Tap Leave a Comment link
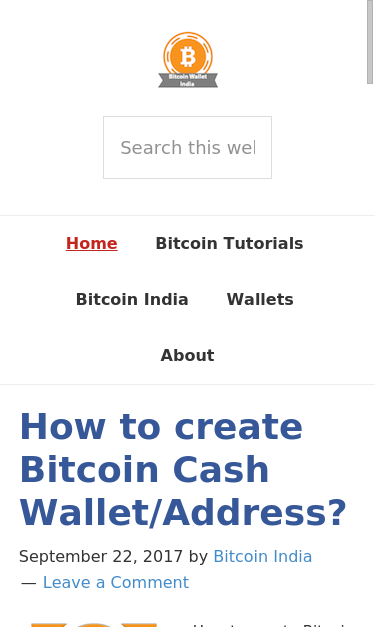 (x=116, y=583)
